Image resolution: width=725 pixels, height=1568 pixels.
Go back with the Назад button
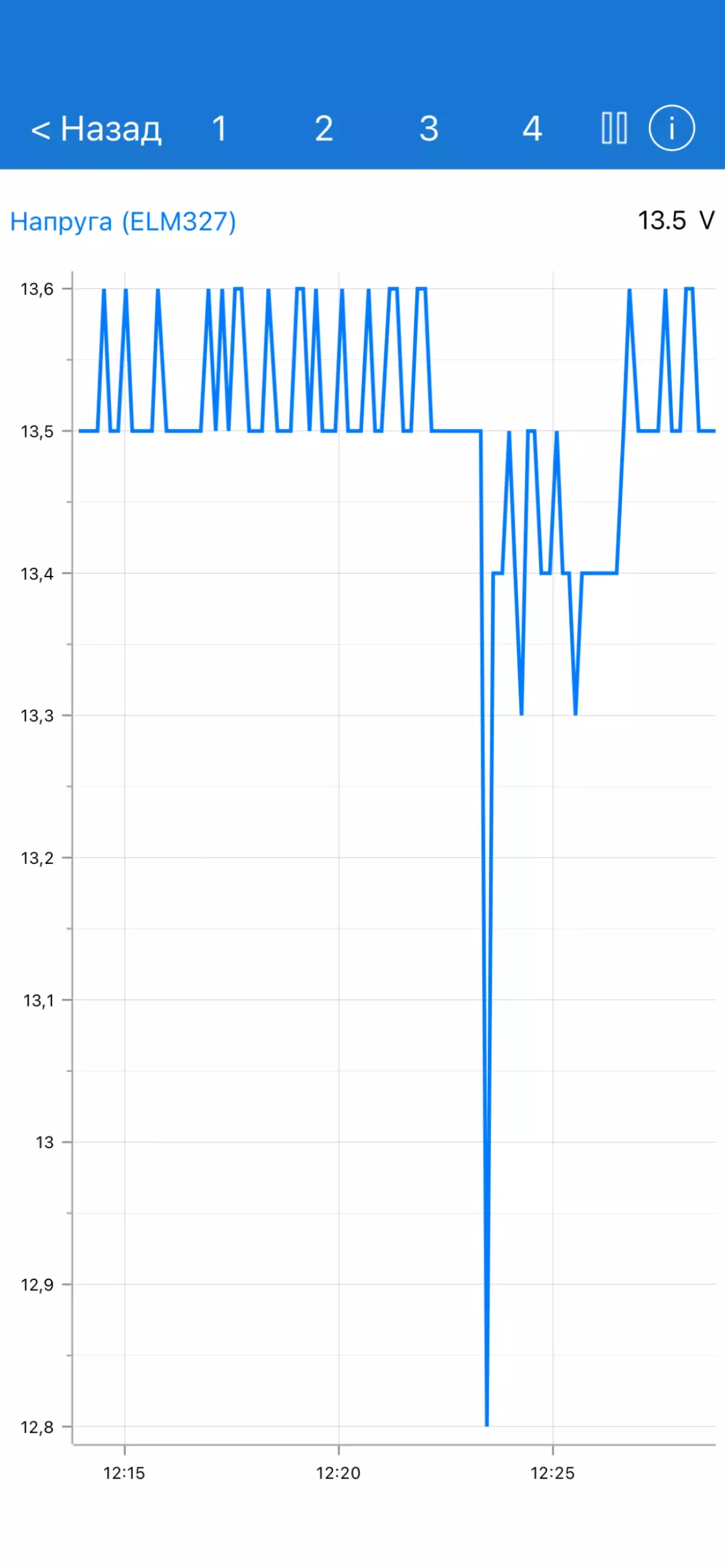pos(96,129)
